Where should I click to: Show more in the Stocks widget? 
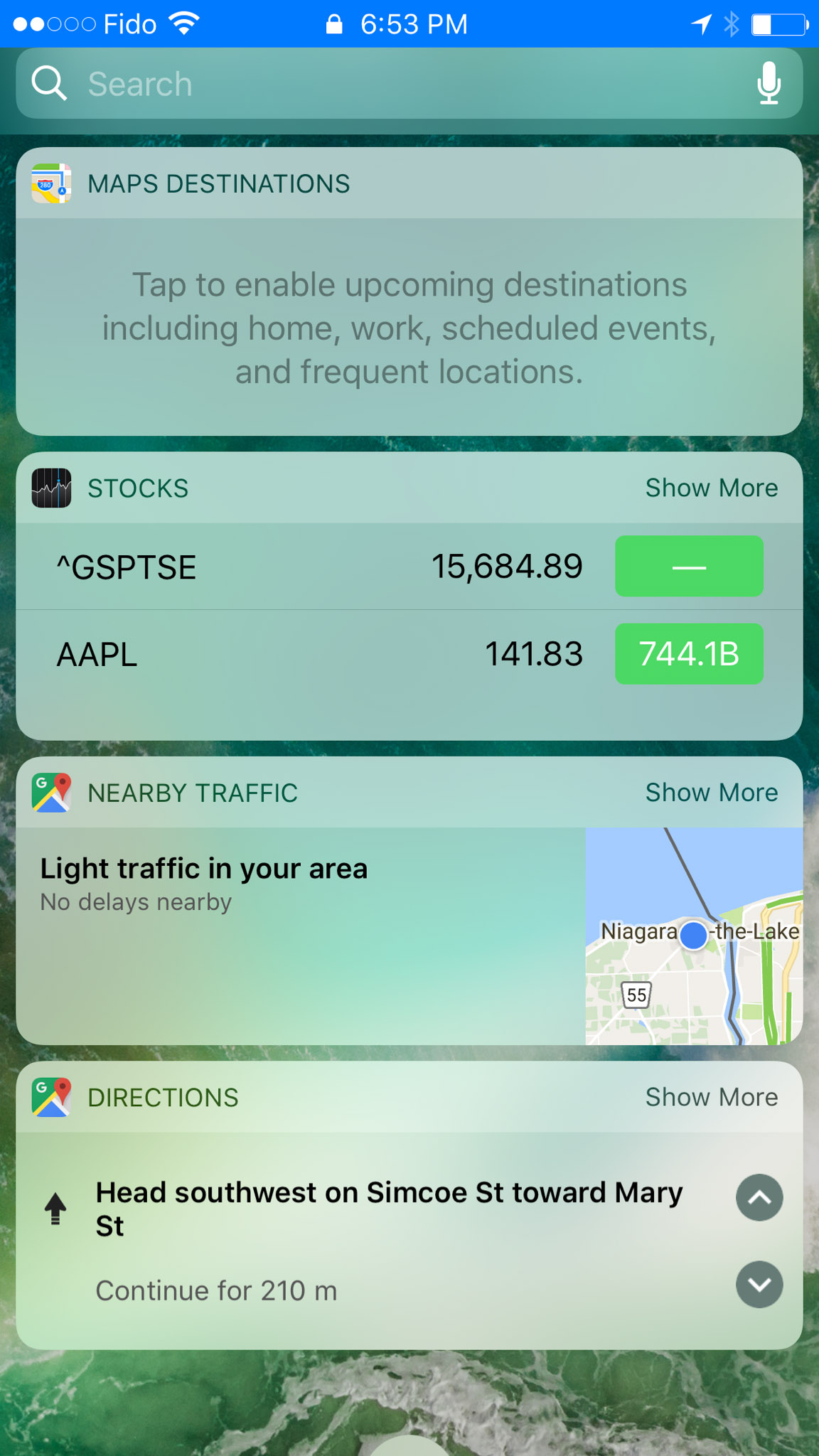click(x=711, y=488)
